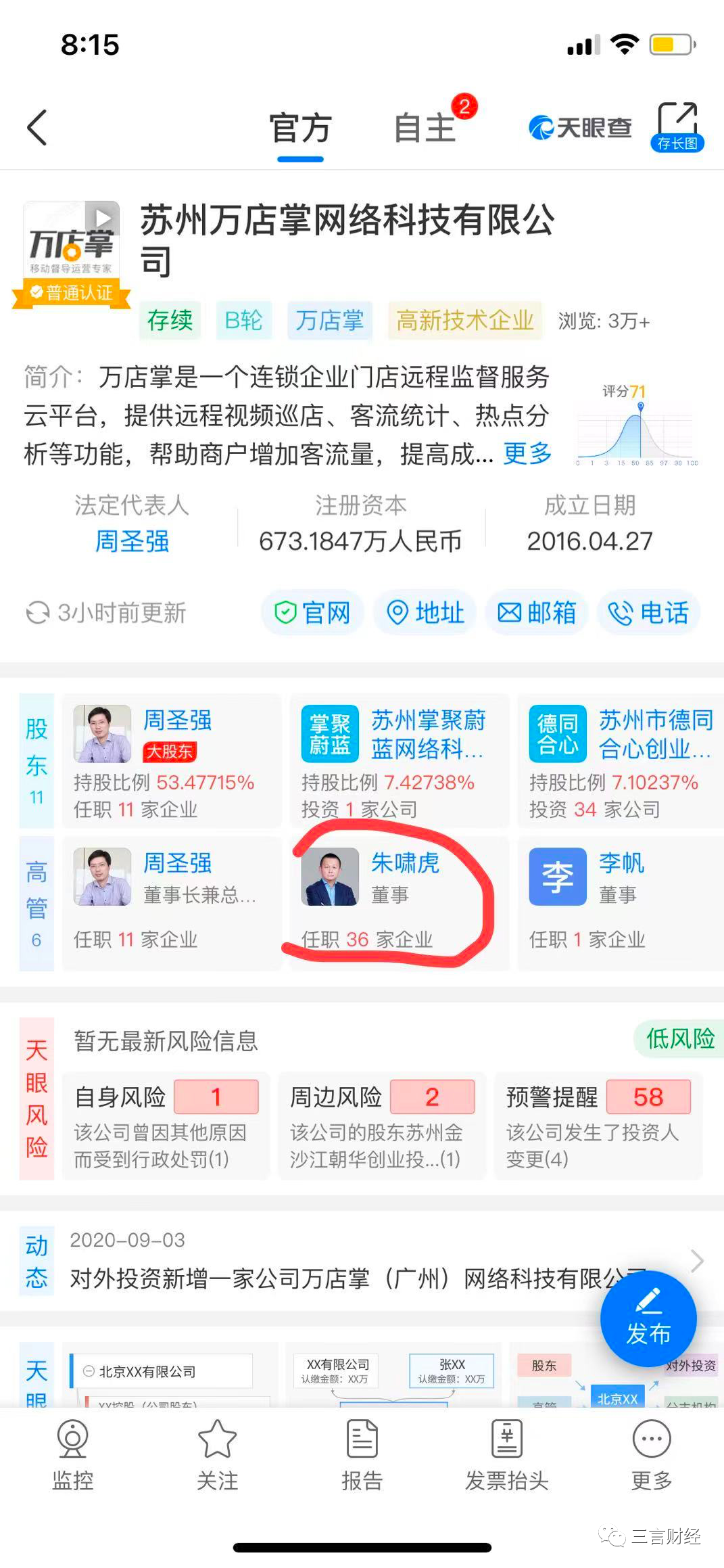
Task: Tap the floating 发布 button
Action: click(648, 1319)
